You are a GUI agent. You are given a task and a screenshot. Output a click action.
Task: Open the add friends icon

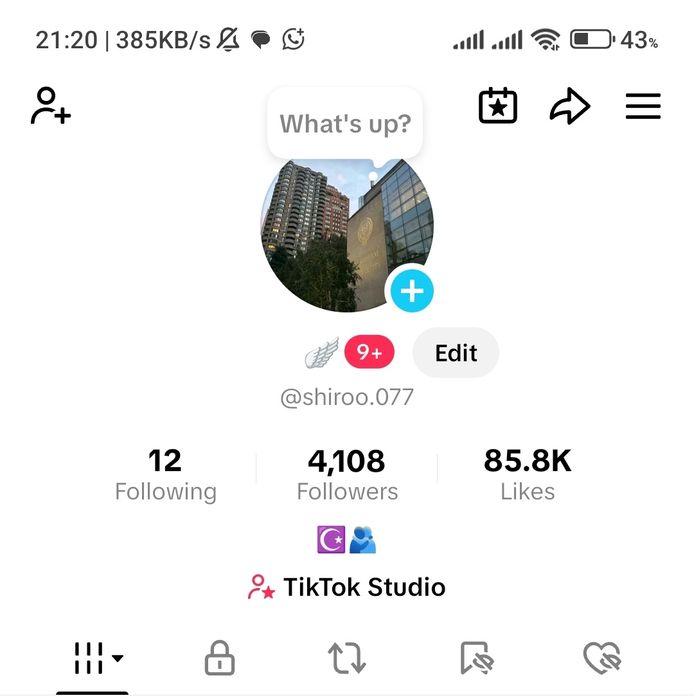[x=50, y=106]
